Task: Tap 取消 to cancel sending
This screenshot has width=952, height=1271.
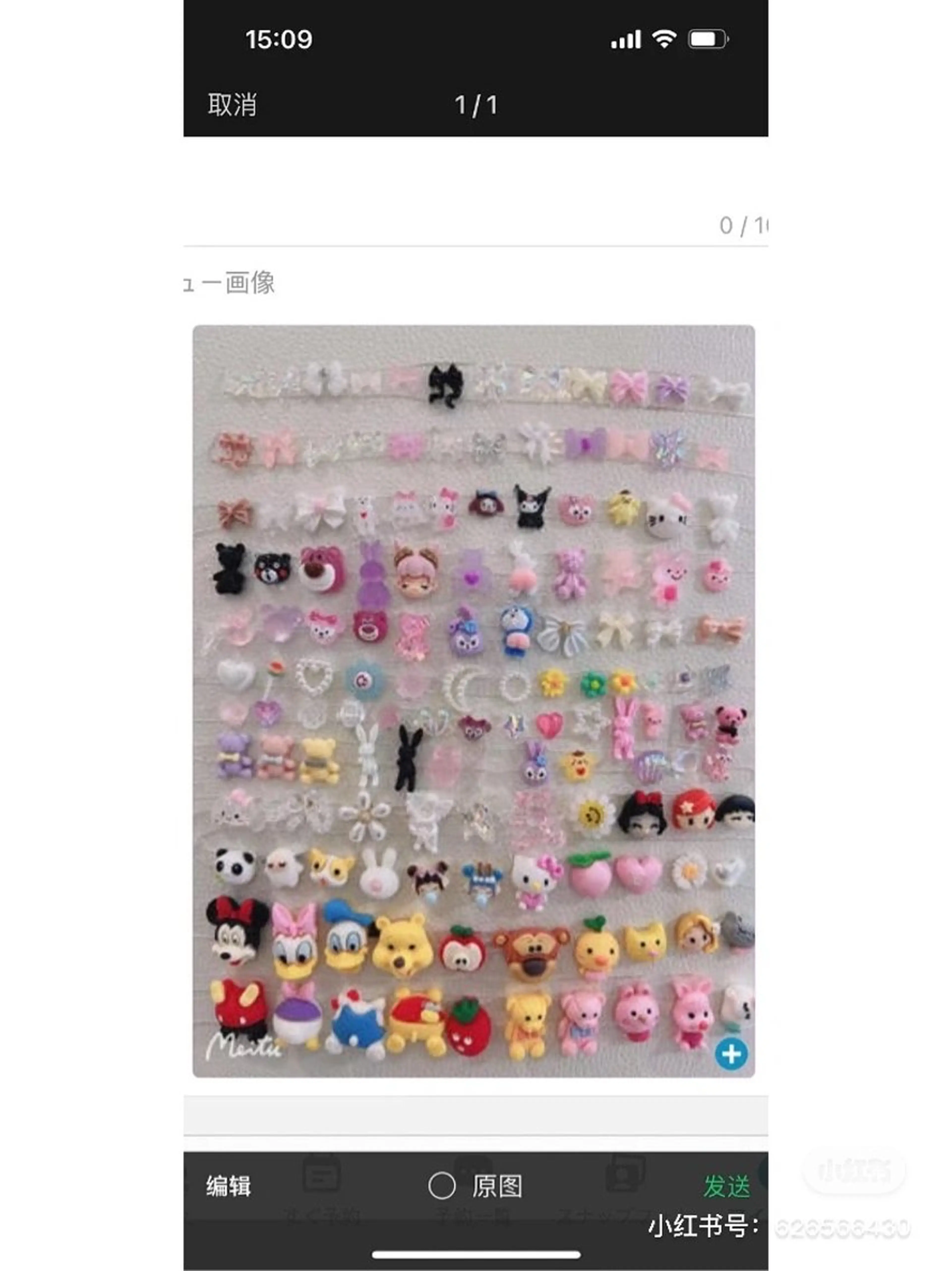Action: (x=232, y=105)
